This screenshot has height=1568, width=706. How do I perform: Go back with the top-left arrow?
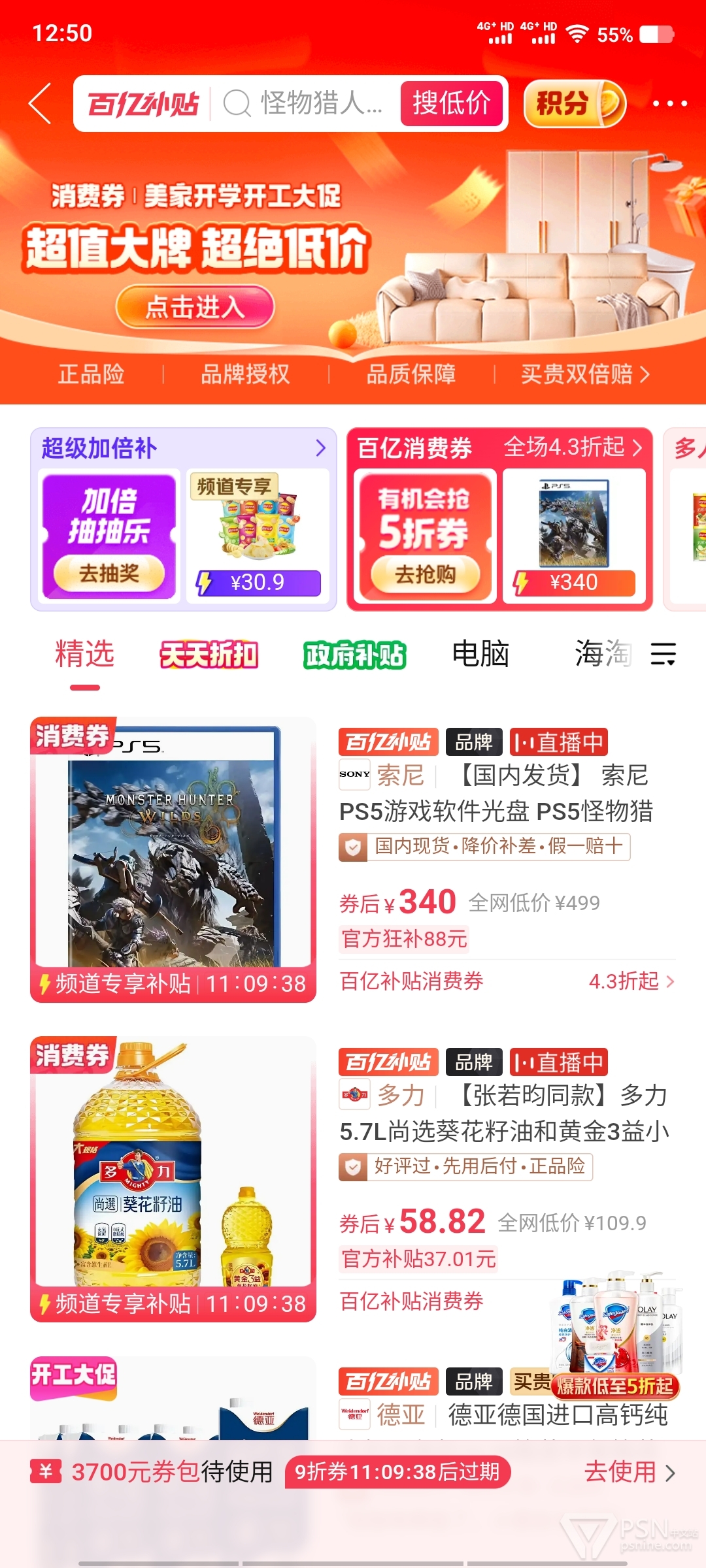pyautogui.click(x=41, y=103)
